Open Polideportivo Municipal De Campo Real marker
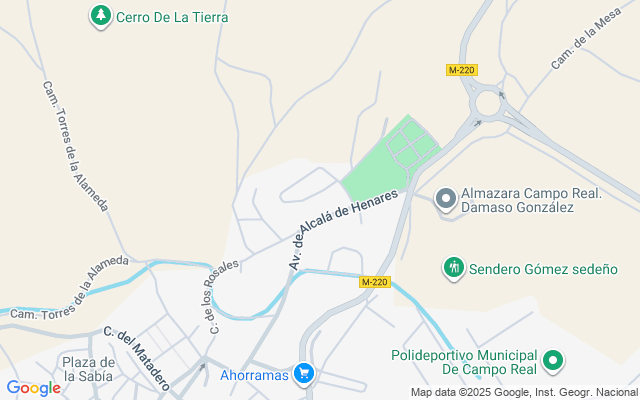 pyautogui.click(x=553, y=361)
